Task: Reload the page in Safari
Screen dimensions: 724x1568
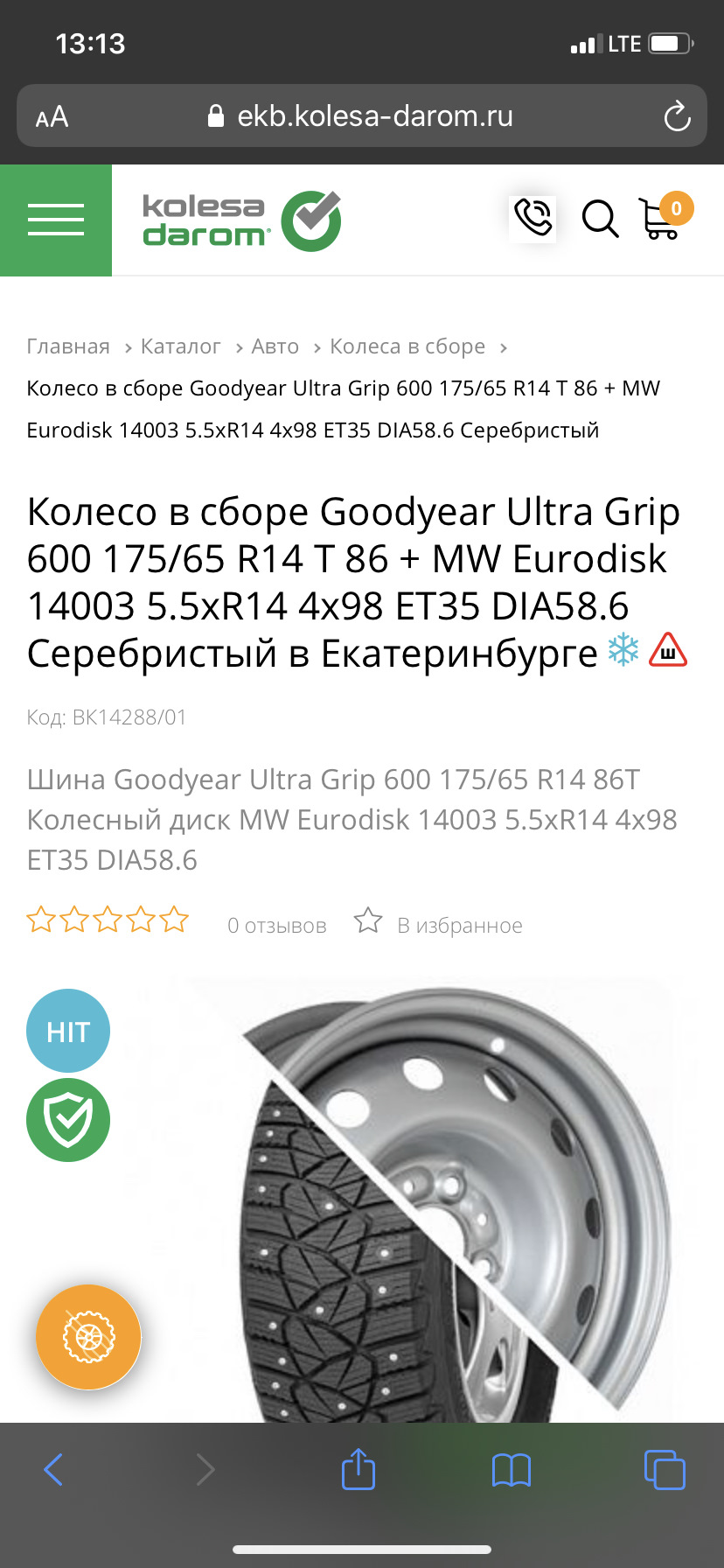Action: click(x=677, y=116)
